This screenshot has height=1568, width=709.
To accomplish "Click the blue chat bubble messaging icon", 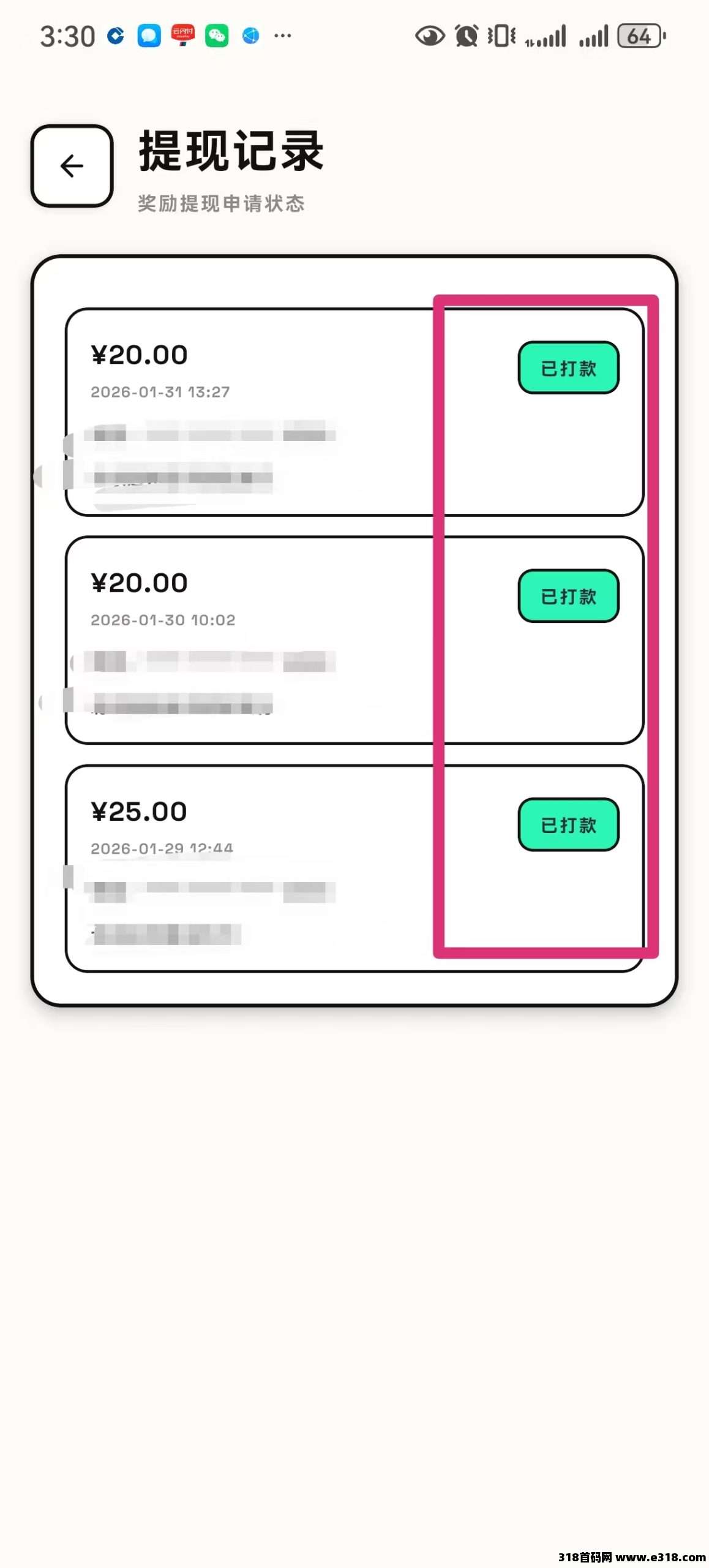I will (x=148, y=36).
